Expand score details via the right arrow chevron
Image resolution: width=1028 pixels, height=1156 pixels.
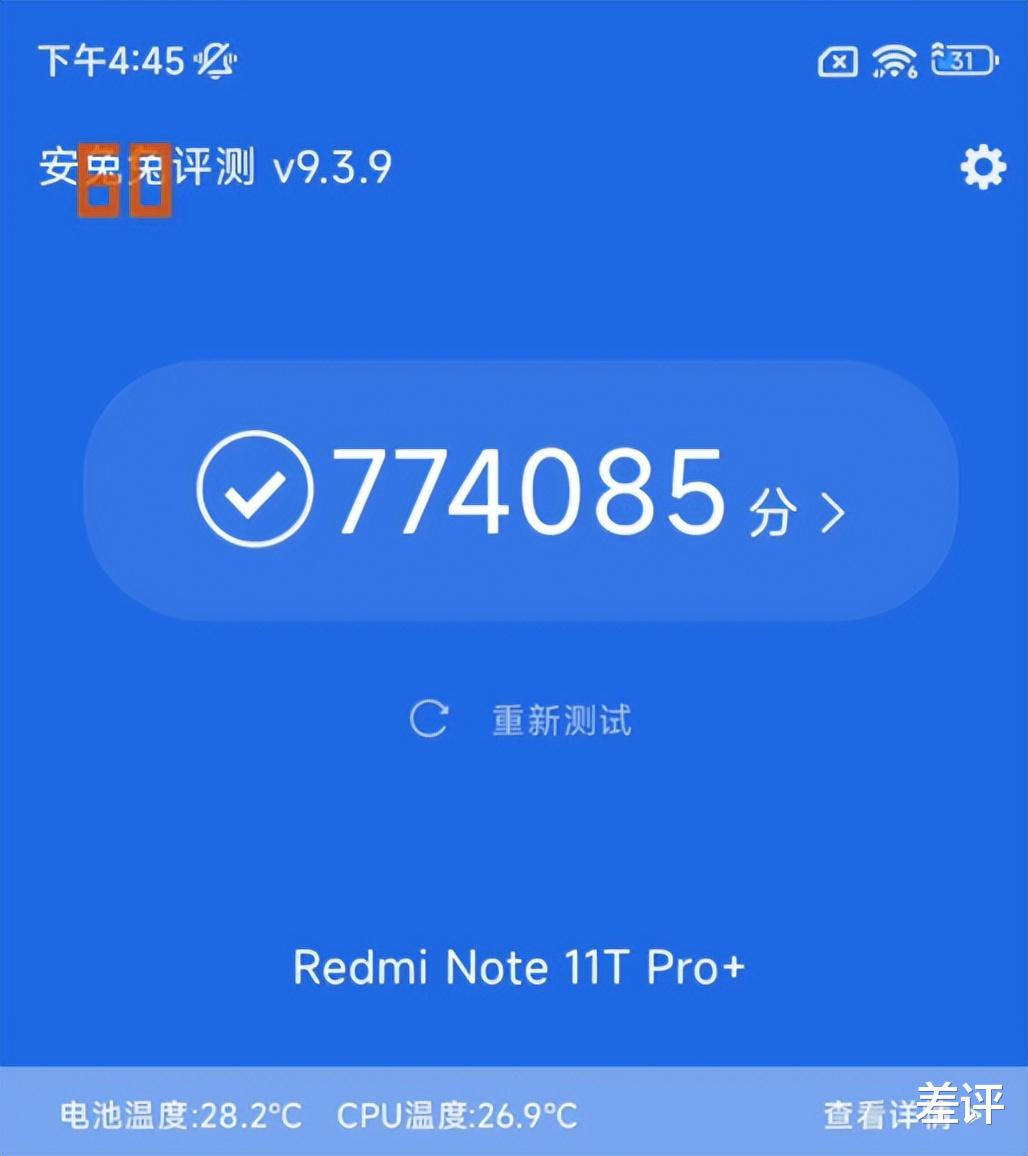pyautogui.click(x=832, y=512)
